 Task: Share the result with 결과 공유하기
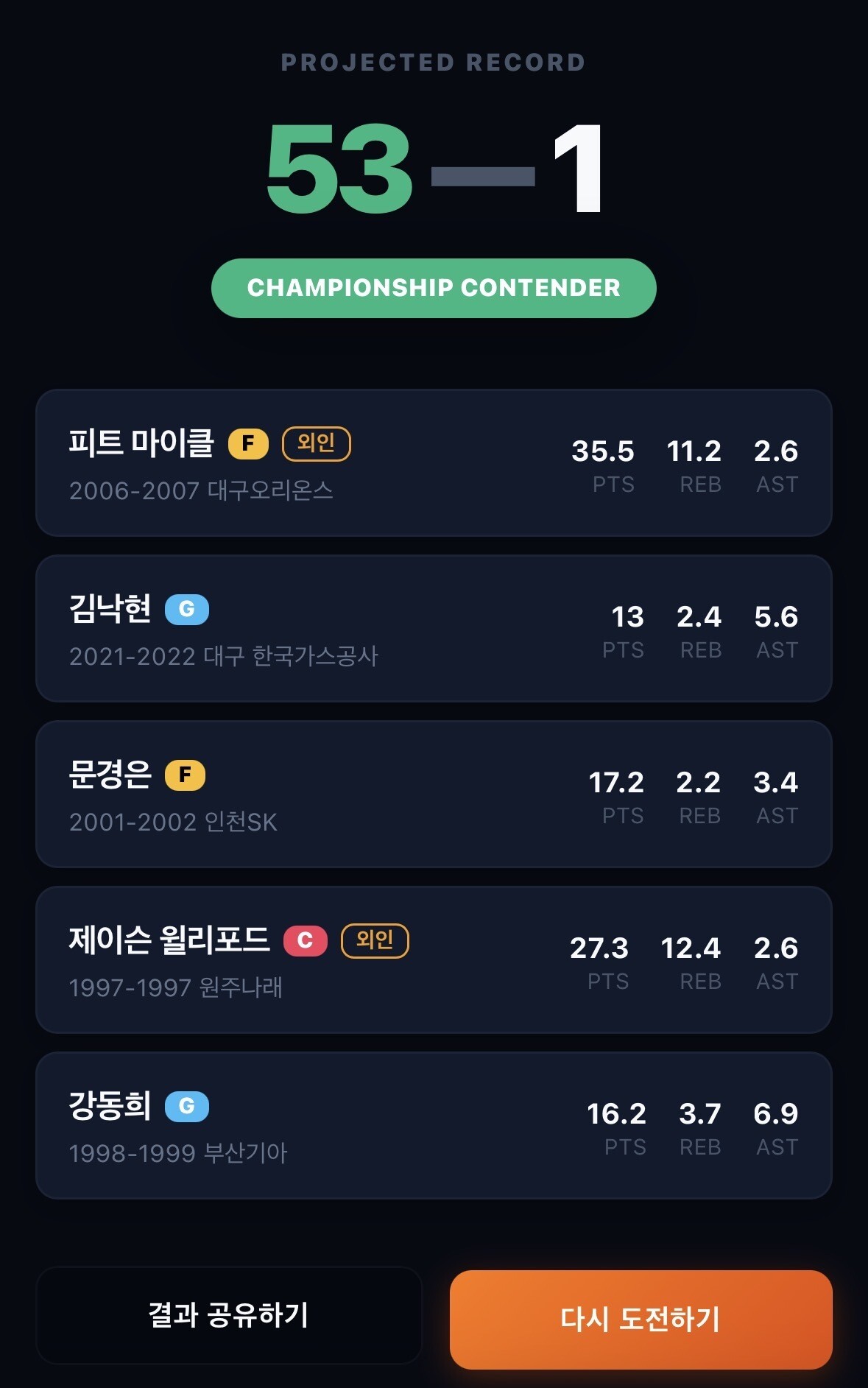click(229, 1315)
